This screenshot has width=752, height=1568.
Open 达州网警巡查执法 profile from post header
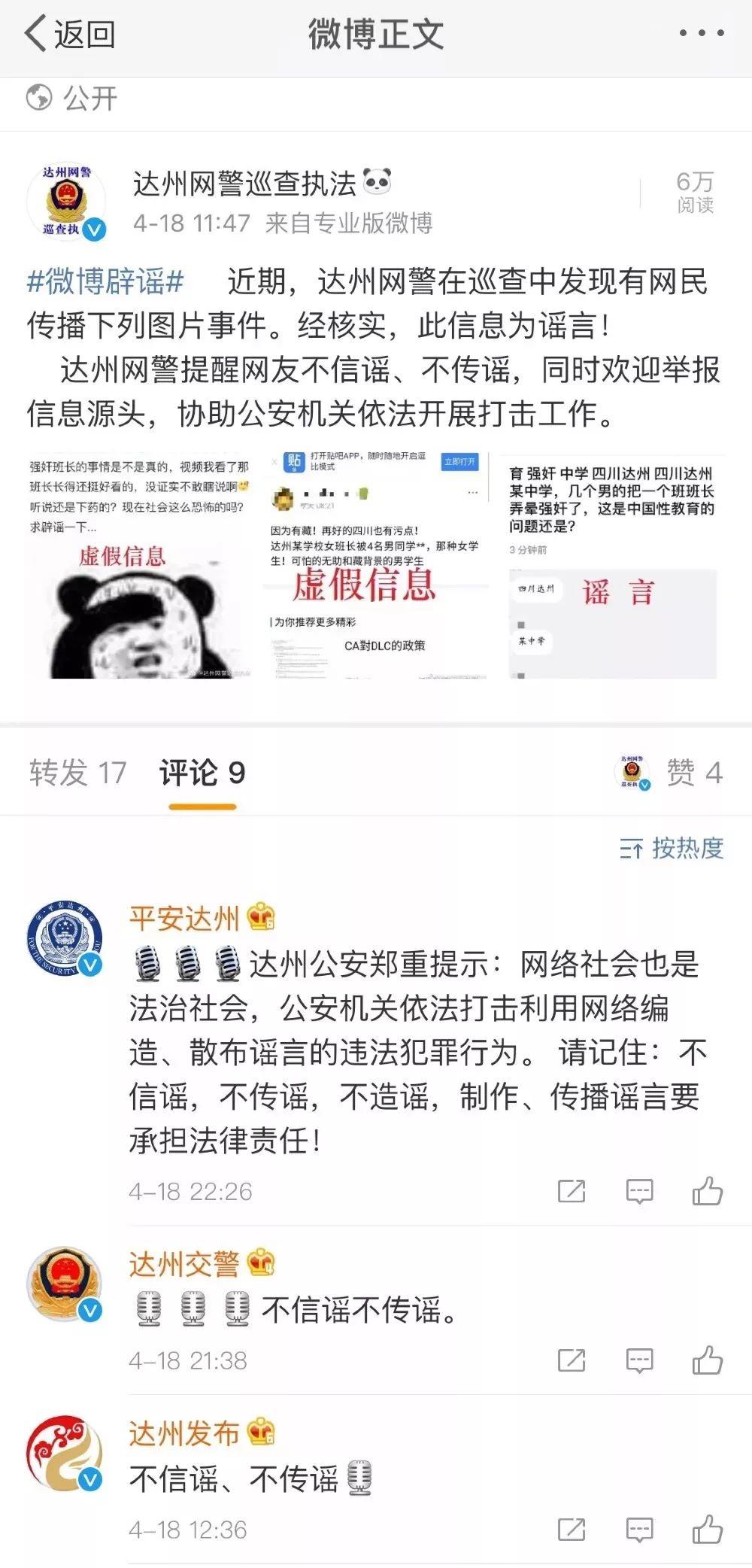click(x=244, y=184)
